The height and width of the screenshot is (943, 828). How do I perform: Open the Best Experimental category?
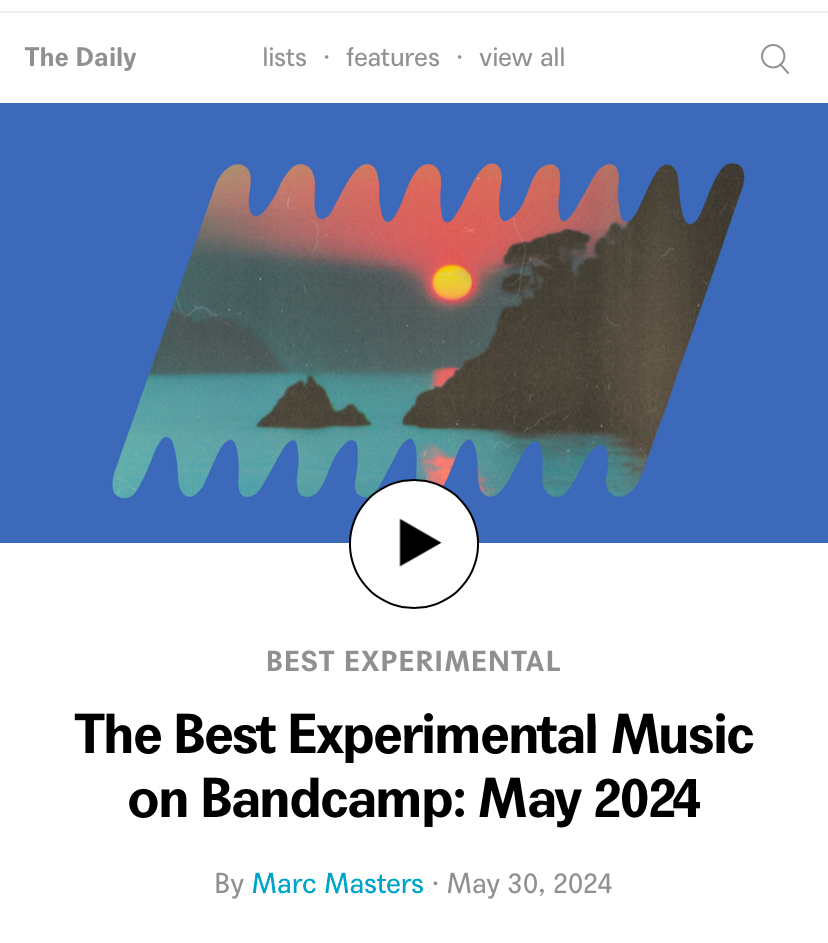pos(413,661)
